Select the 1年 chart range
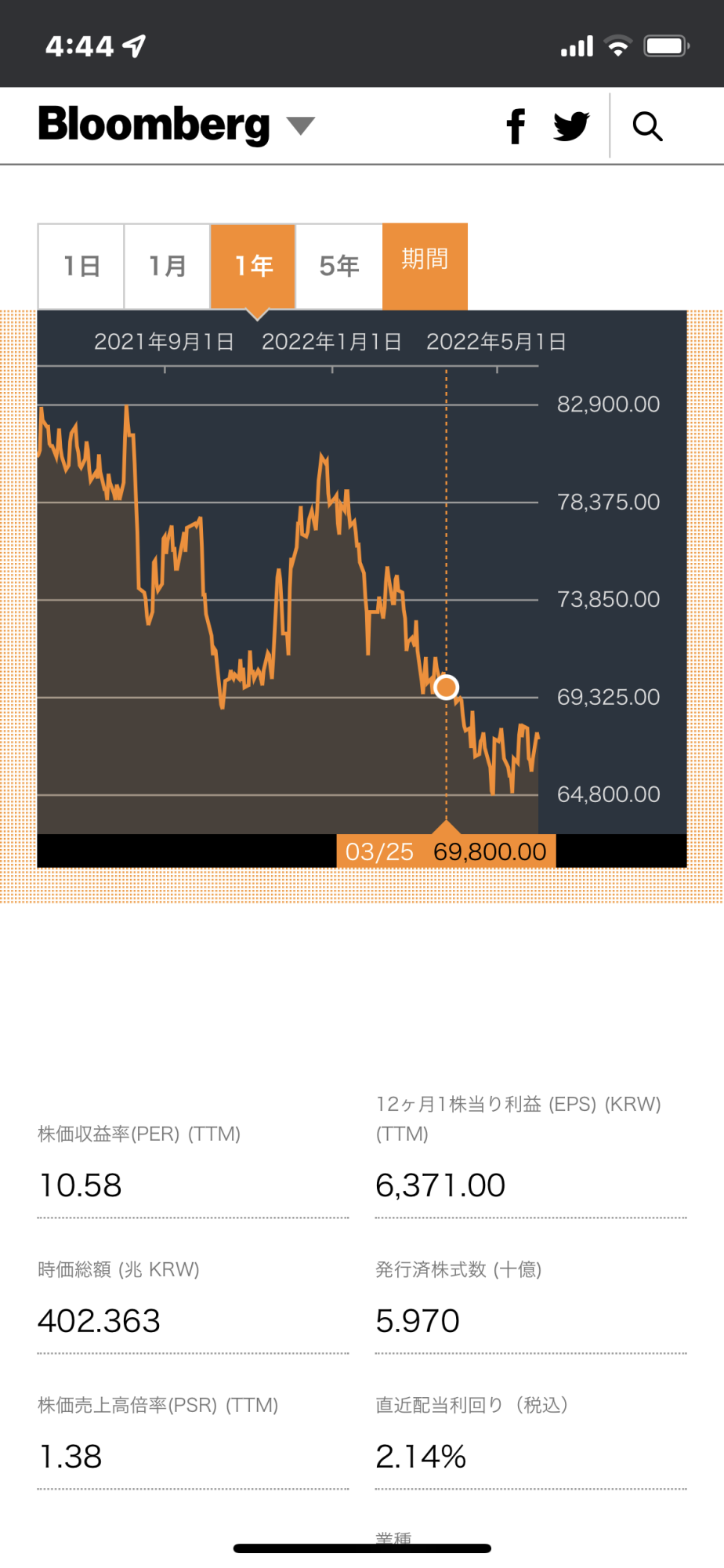This screenshot has width=724, height=1568. coord(253,266)
